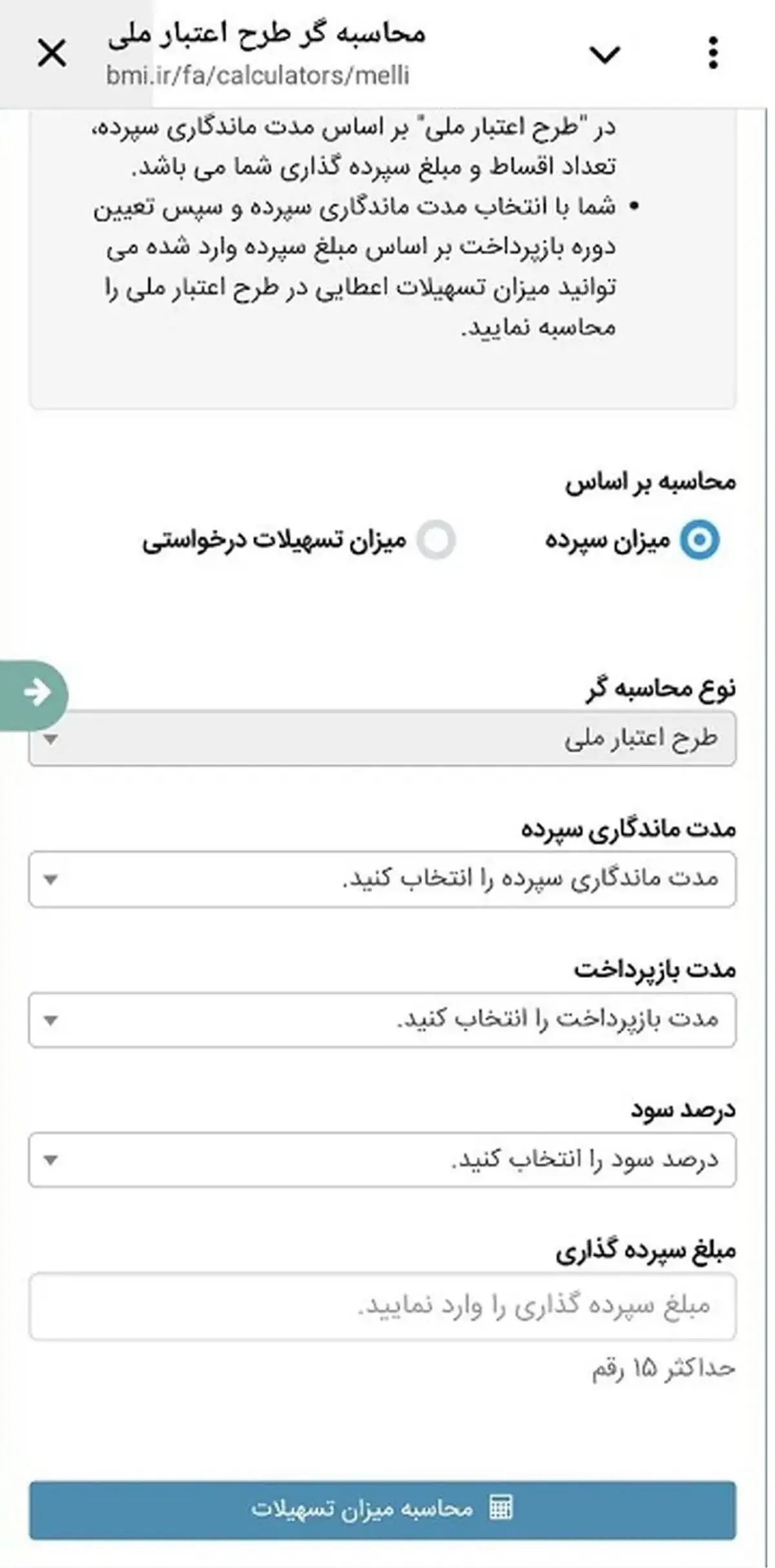Choose مدت ماندگاری سپرده from dropdown
The width and height of the screenshot is (775, 1568).
(382, 879)
